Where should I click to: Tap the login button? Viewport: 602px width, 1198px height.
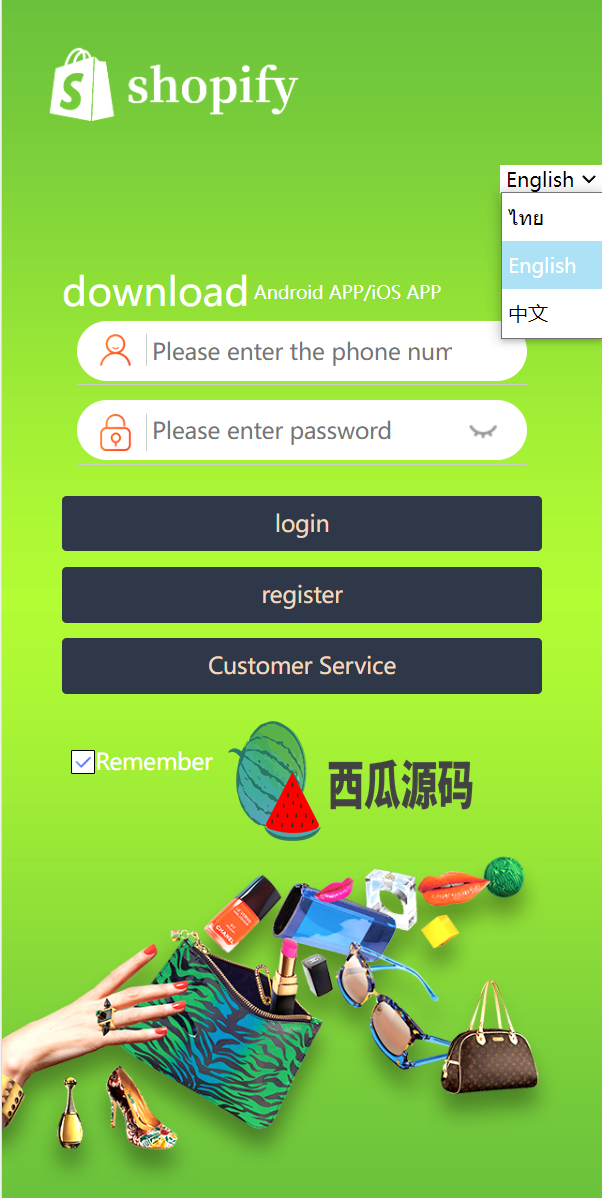301,524
